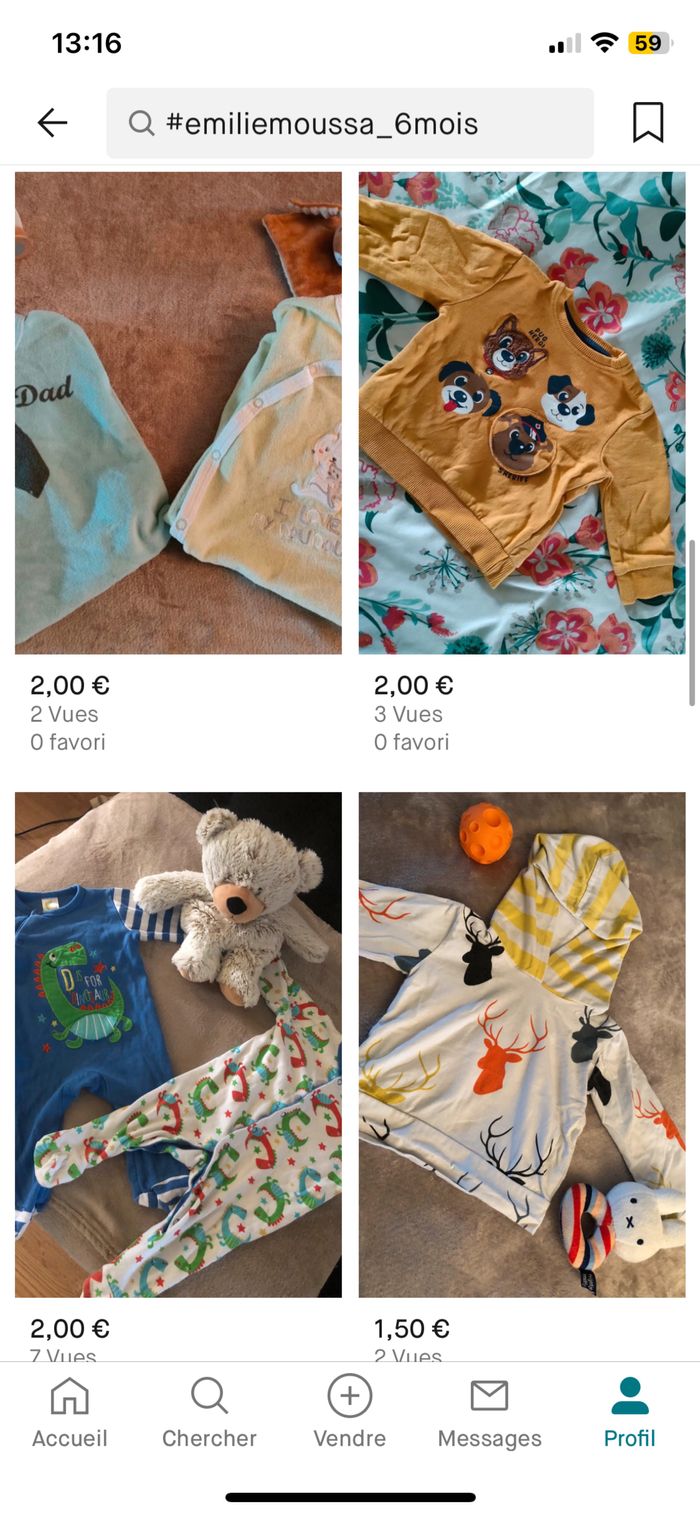View the dinosaur pajamas with teddy bear listing
Image resolution: width=700 pixels, height=1517 pixels.
pos(178,1044)
